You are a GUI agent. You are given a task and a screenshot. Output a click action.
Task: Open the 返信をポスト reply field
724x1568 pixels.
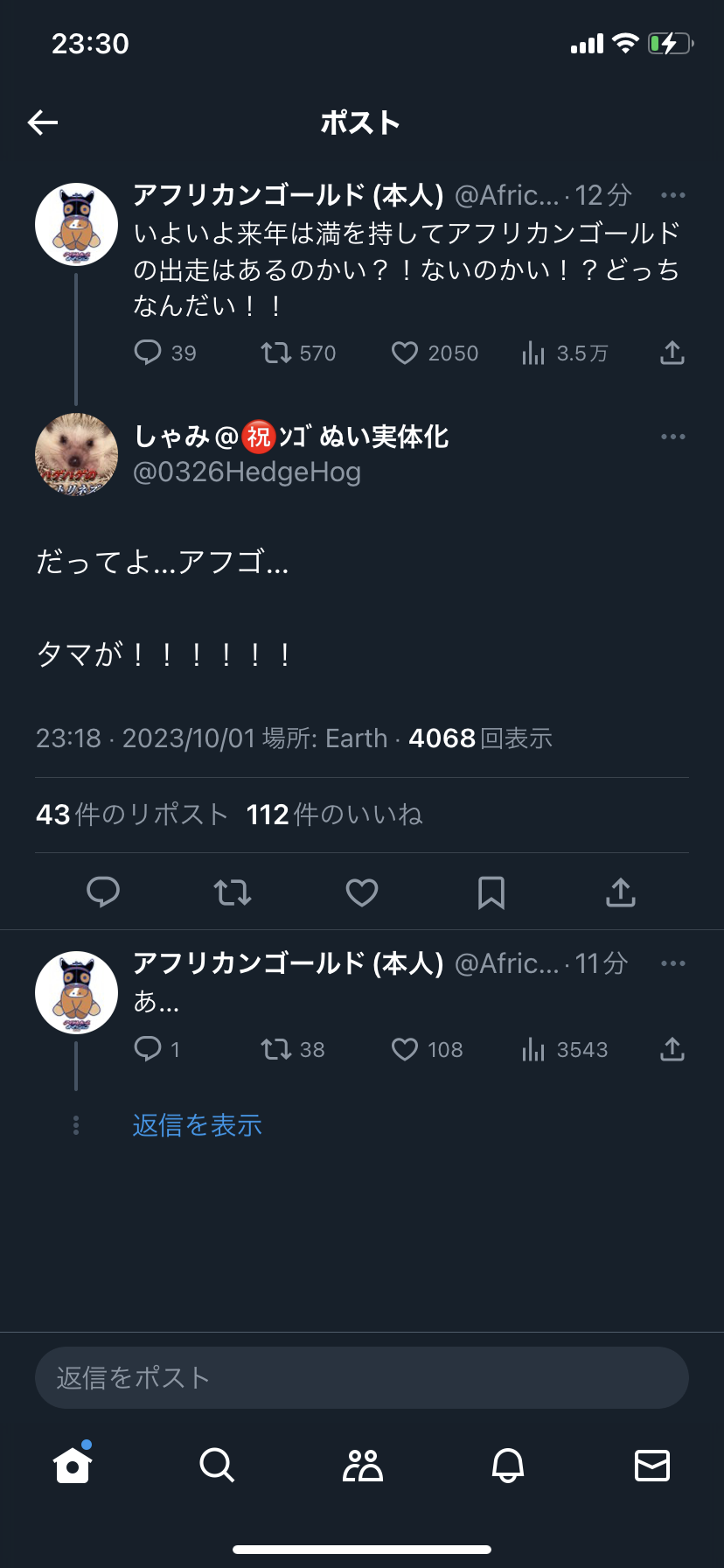(x=362, y=1377)
